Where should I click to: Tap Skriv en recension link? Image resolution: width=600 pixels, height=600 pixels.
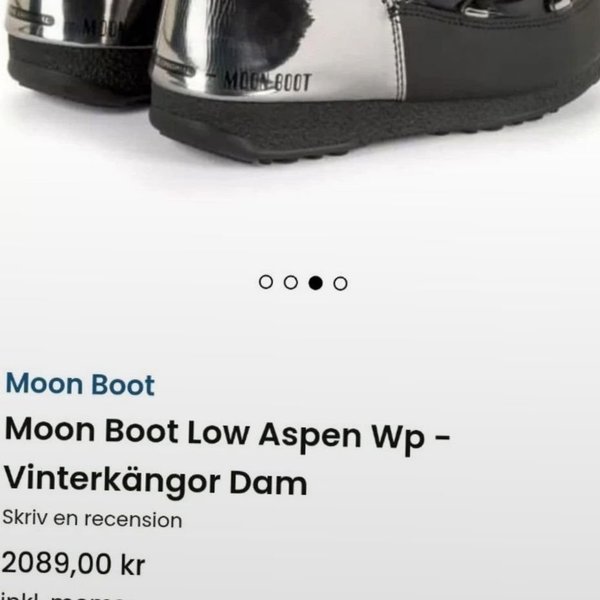click(x=92, y=520)
